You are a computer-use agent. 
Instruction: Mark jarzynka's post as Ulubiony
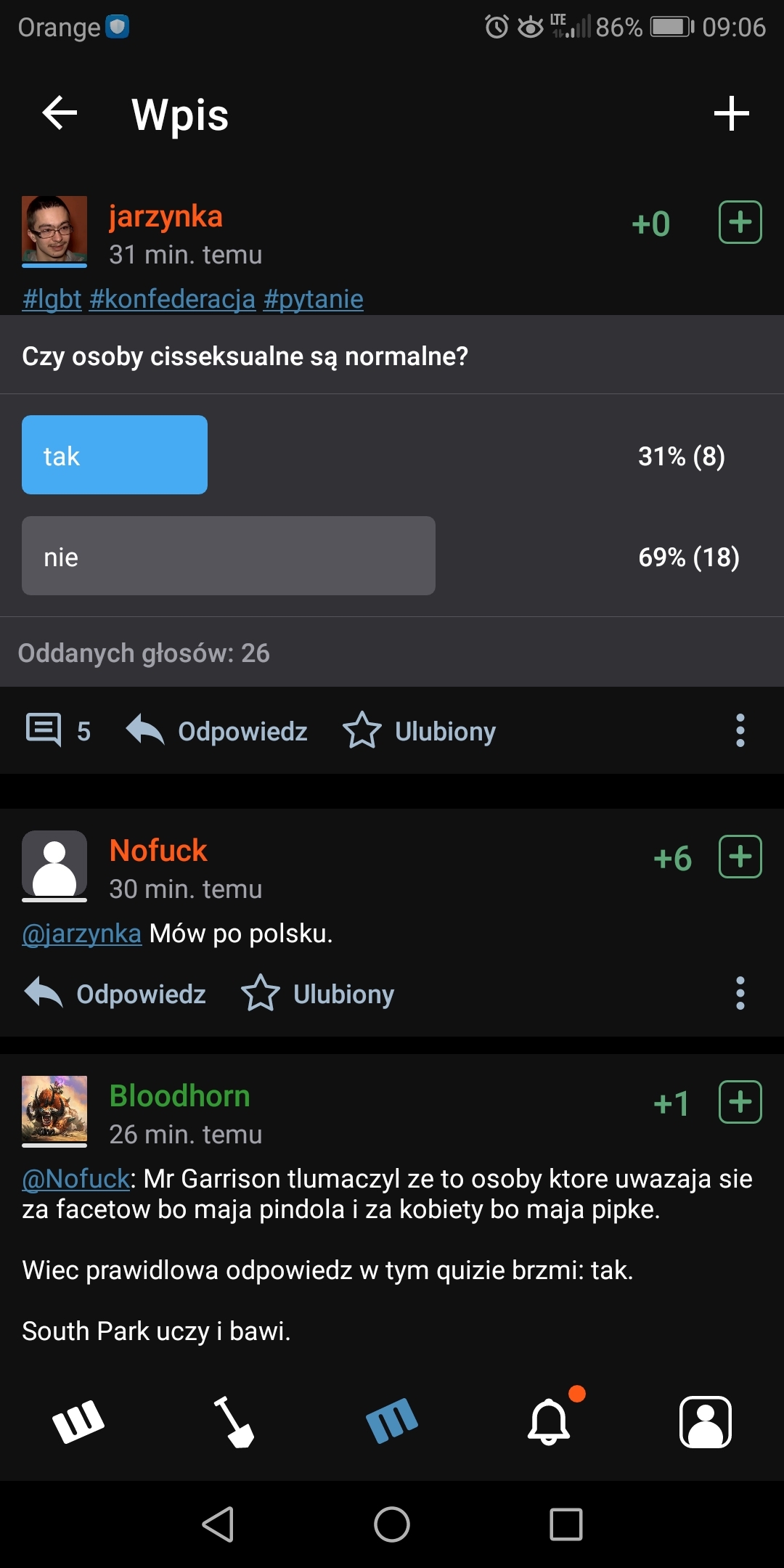tap(420, 730)
